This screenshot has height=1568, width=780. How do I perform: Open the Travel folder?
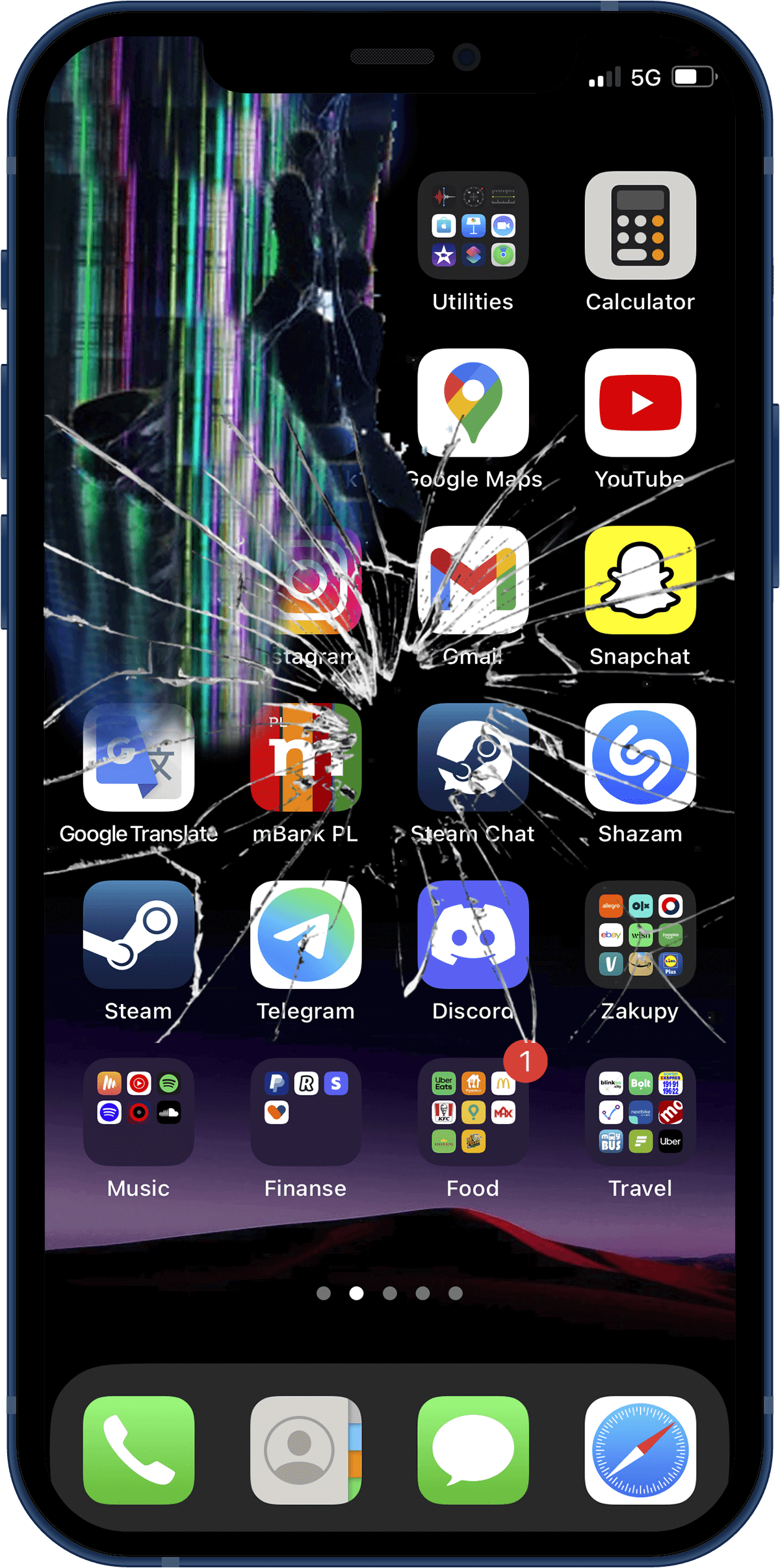(640, 1112)
